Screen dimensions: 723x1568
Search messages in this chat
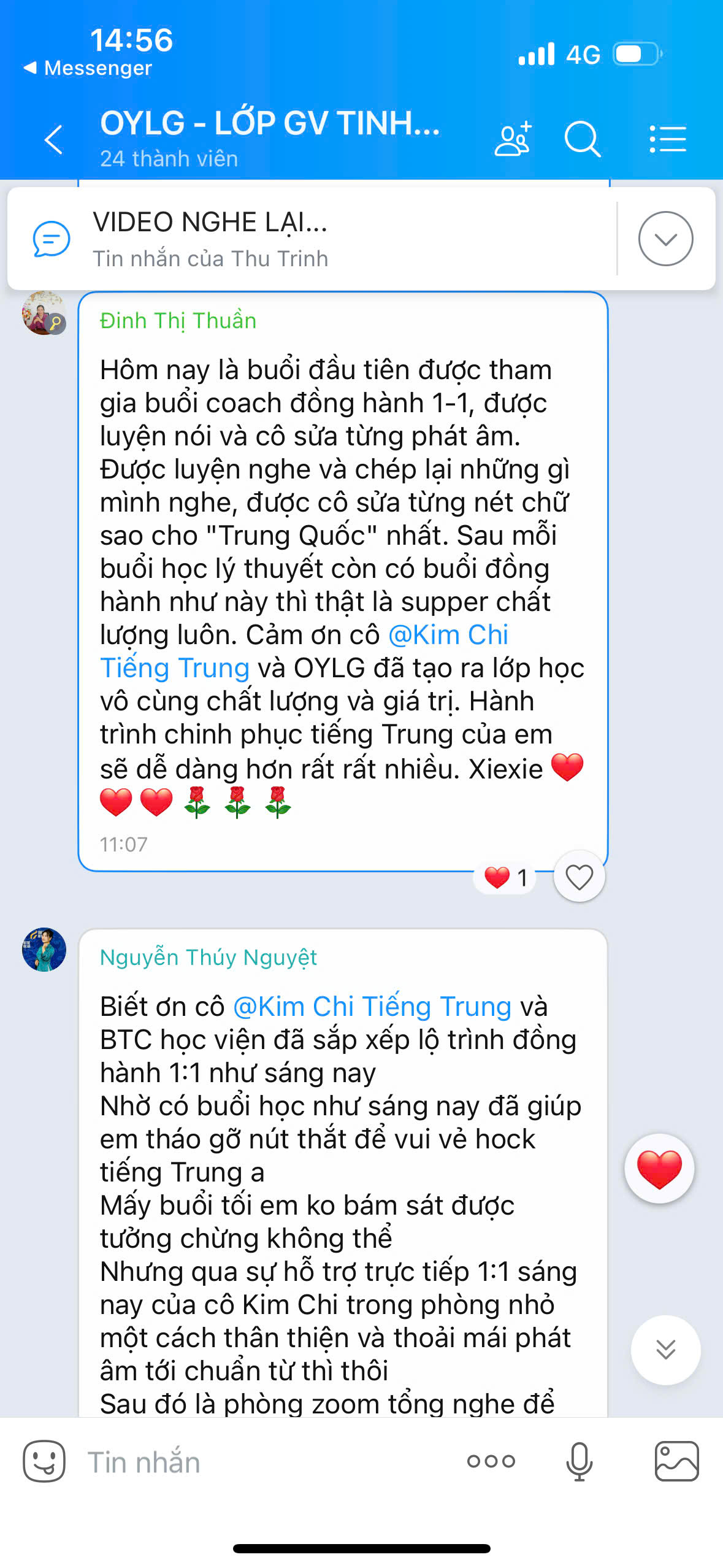click(x=581, y=139)
